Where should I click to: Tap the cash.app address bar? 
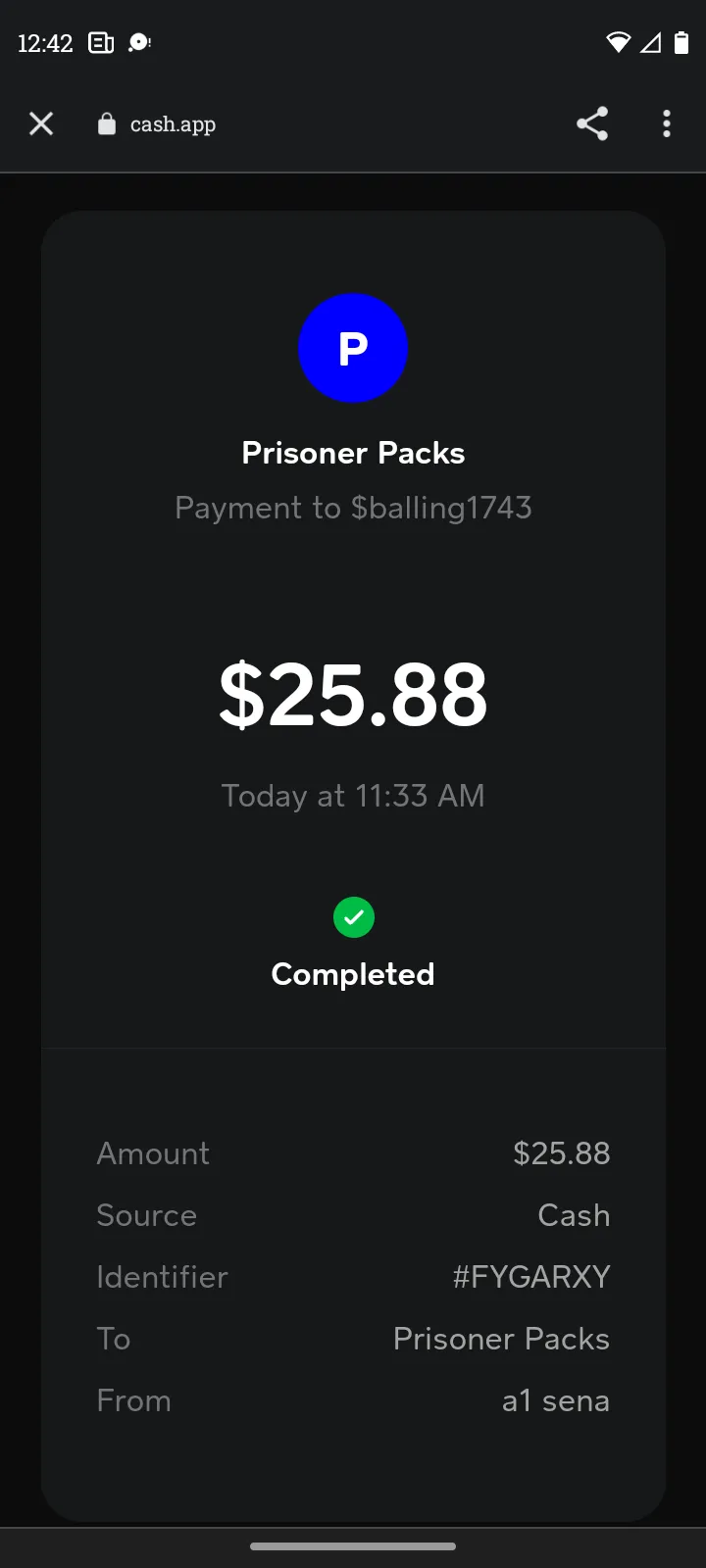pos(157,124)
